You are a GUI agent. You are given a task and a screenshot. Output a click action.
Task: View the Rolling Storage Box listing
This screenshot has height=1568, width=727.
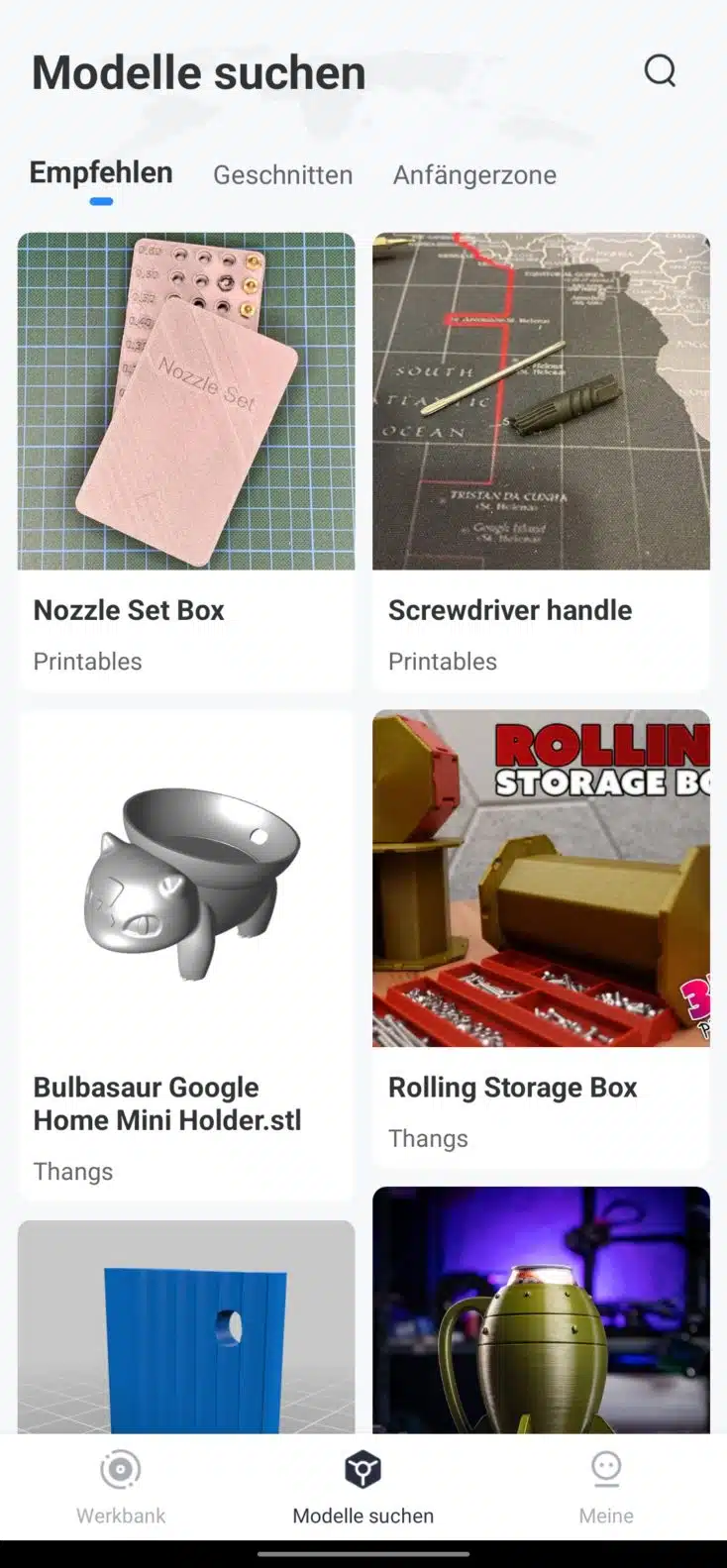pos(513,1088)
